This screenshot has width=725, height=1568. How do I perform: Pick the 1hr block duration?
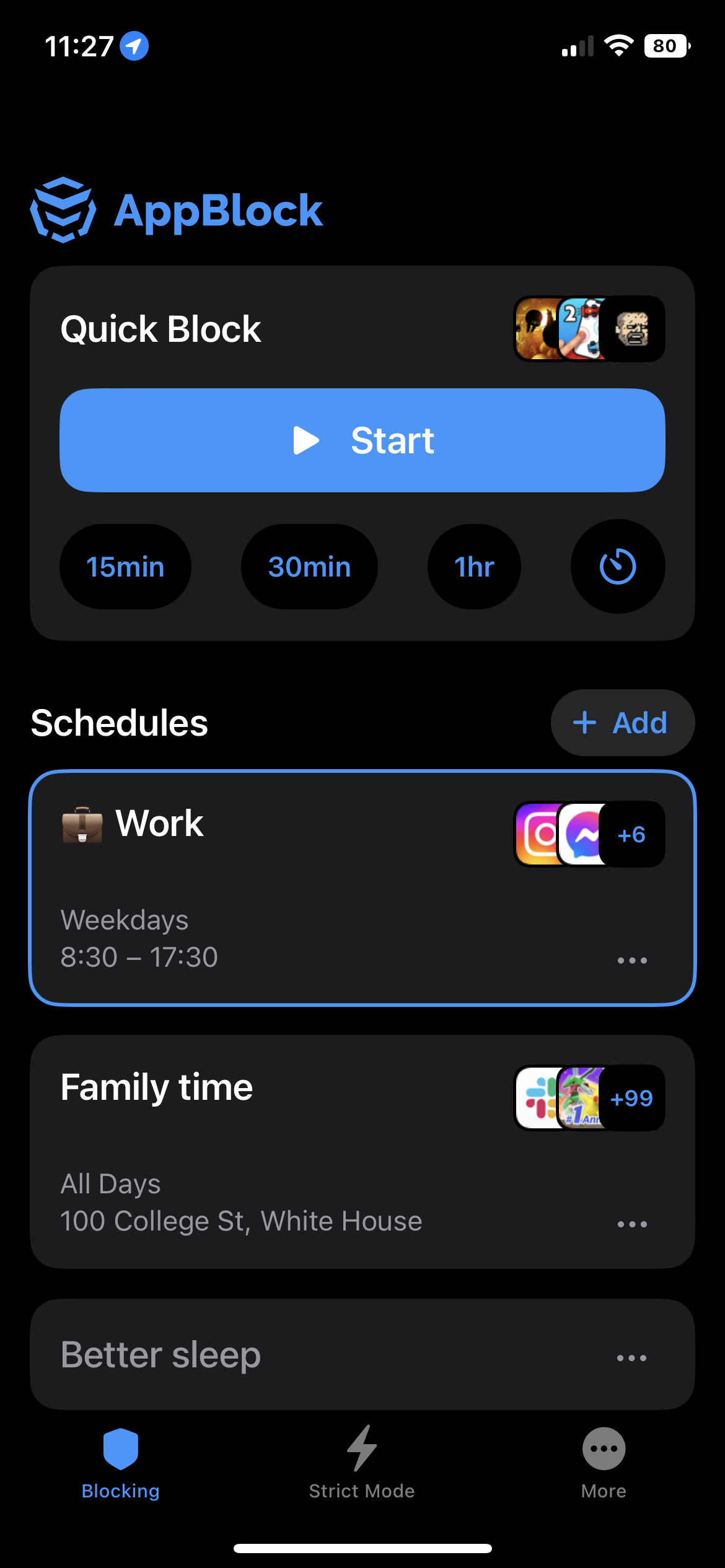[x=474, y=567]
